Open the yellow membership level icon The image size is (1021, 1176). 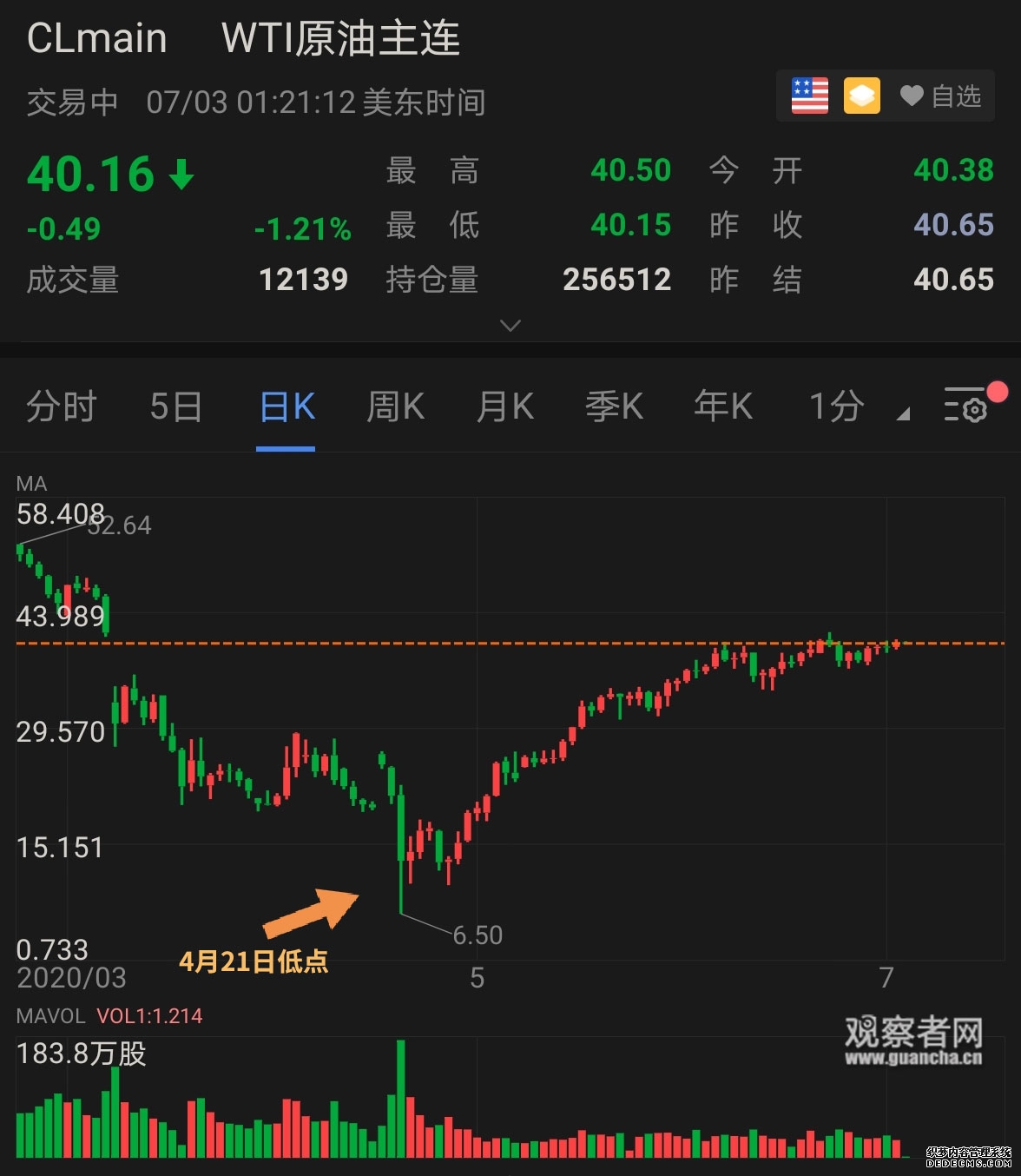[861, 96]
